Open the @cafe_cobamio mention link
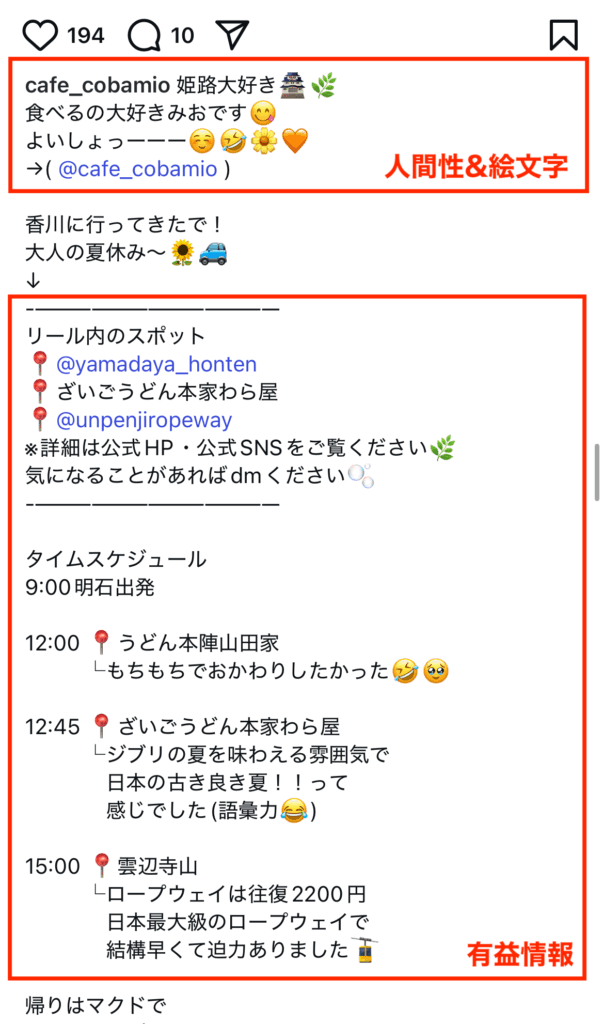Screen dimensions: 603x1024 tap(138, 169)
